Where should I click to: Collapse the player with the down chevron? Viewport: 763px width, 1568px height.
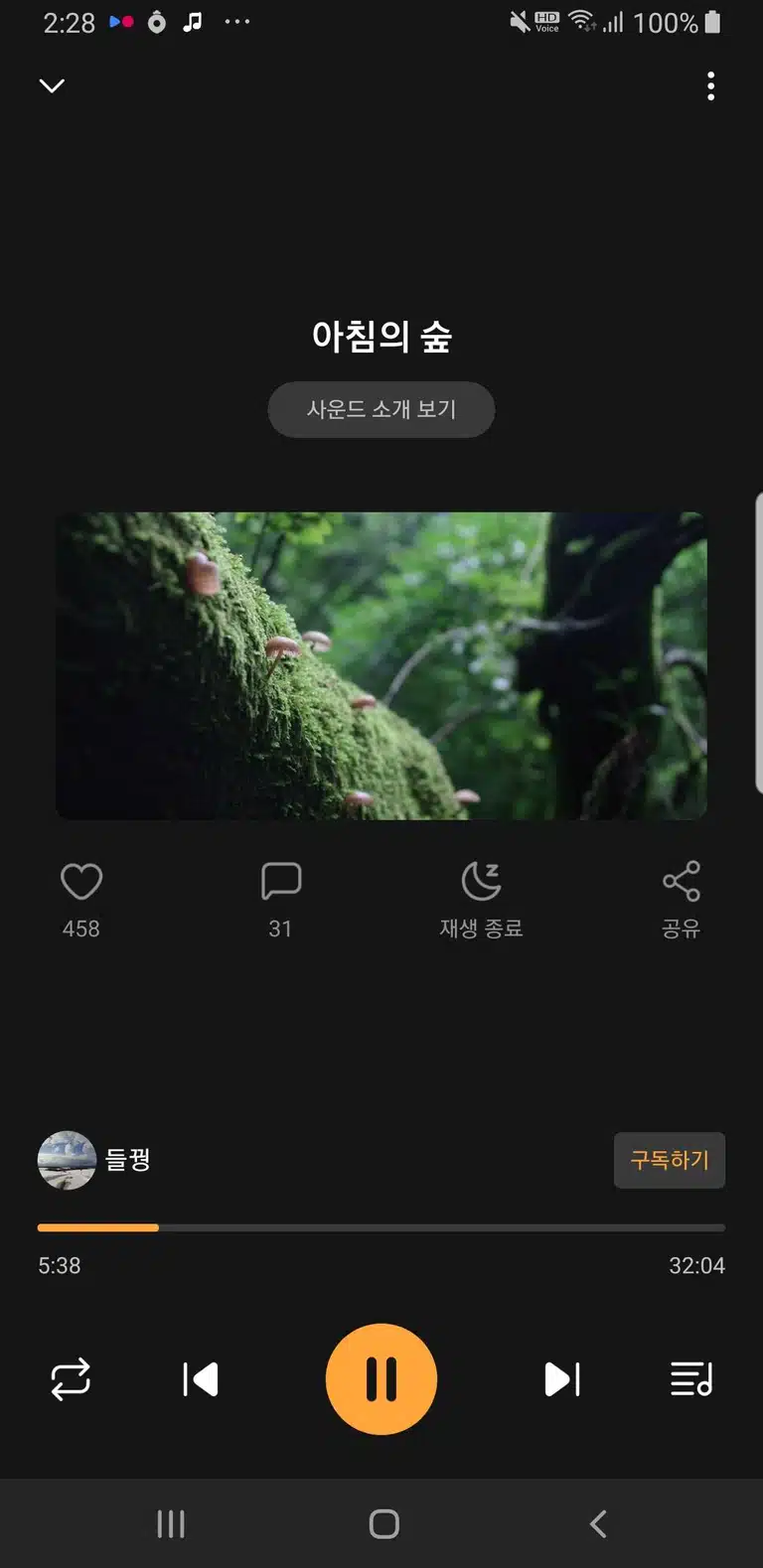pyautogui.click(x=52, y=86)
